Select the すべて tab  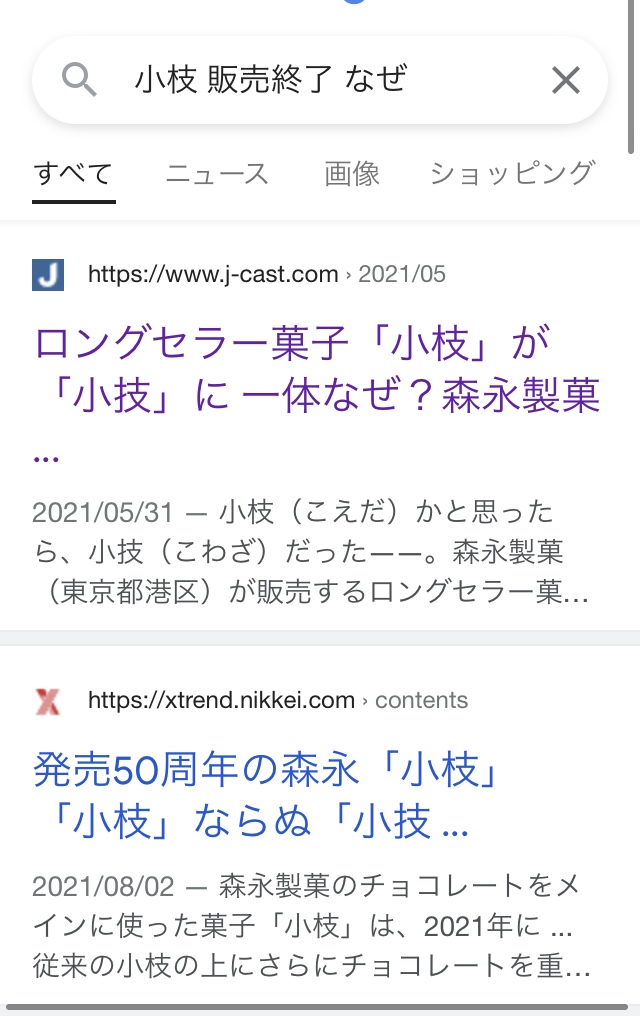(73, 174)
